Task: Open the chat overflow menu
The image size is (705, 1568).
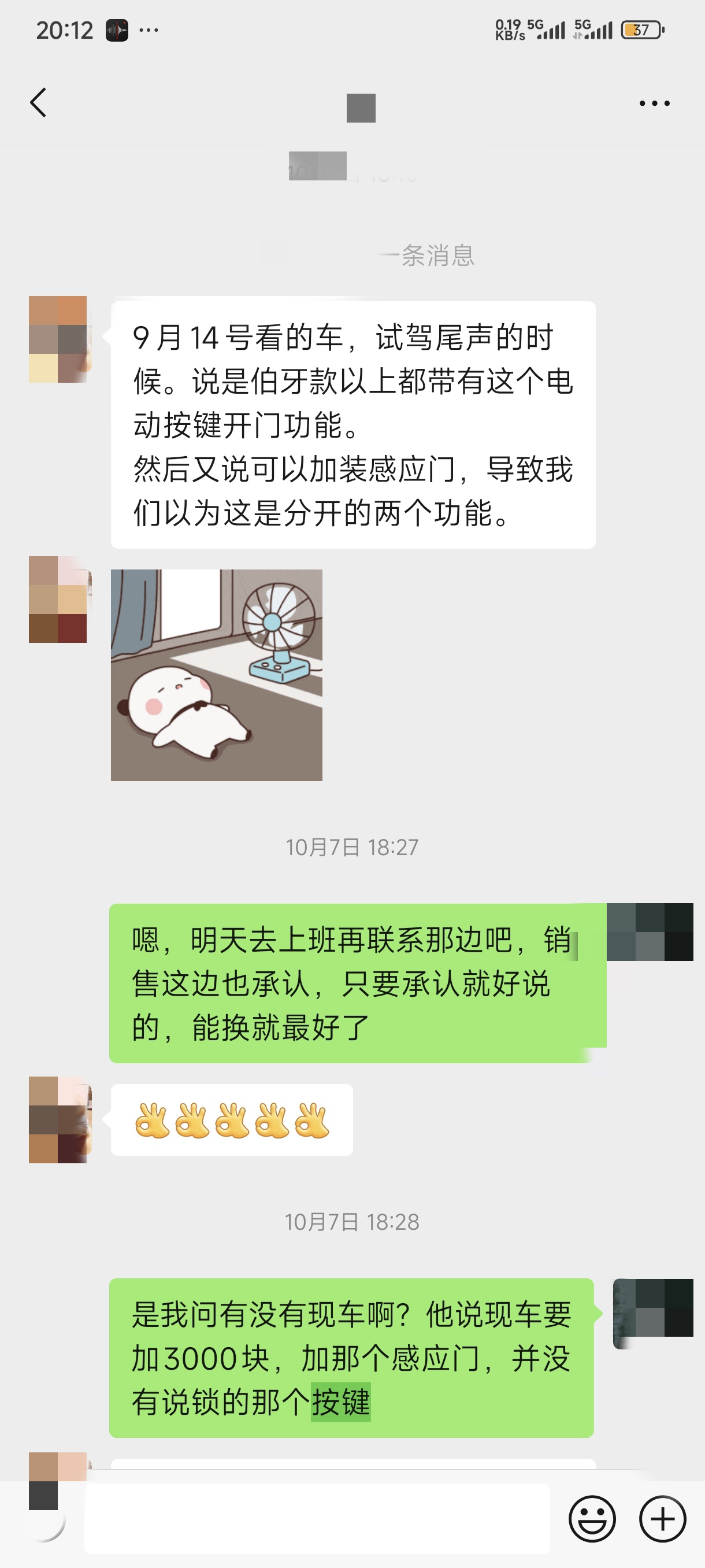Action: coord(654,103)
